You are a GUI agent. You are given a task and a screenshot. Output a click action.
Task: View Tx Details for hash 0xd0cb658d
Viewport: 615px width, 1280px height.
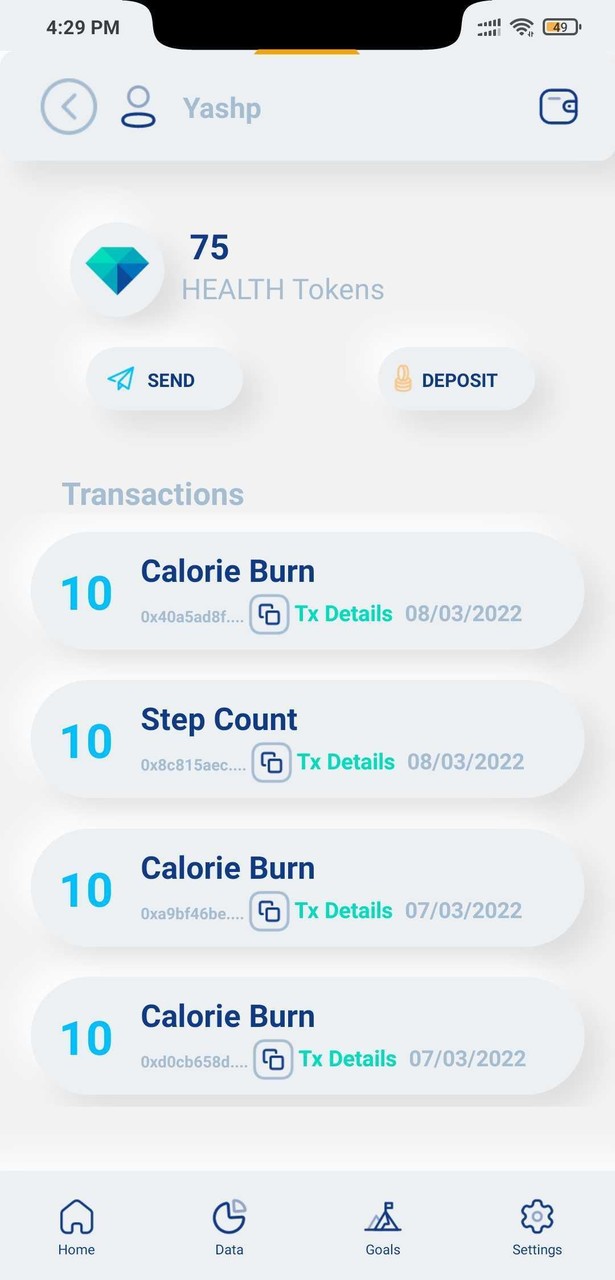[348, 1058]
